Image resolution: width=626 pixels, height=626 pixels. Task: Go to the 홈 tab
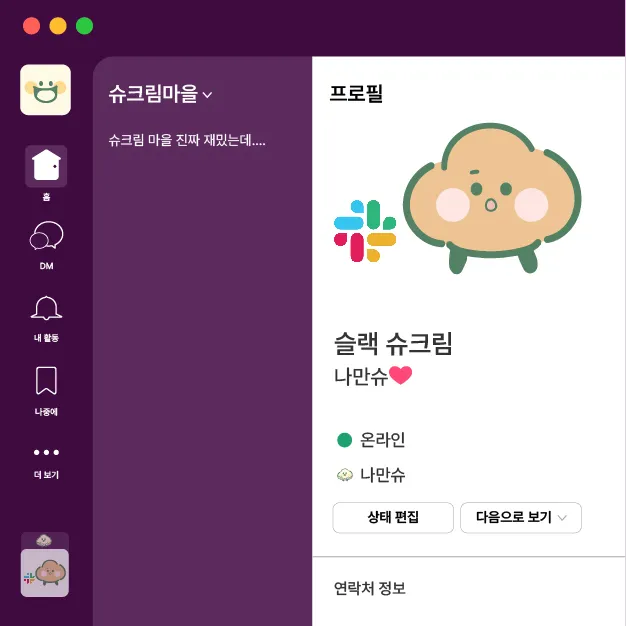pos(46,167)
